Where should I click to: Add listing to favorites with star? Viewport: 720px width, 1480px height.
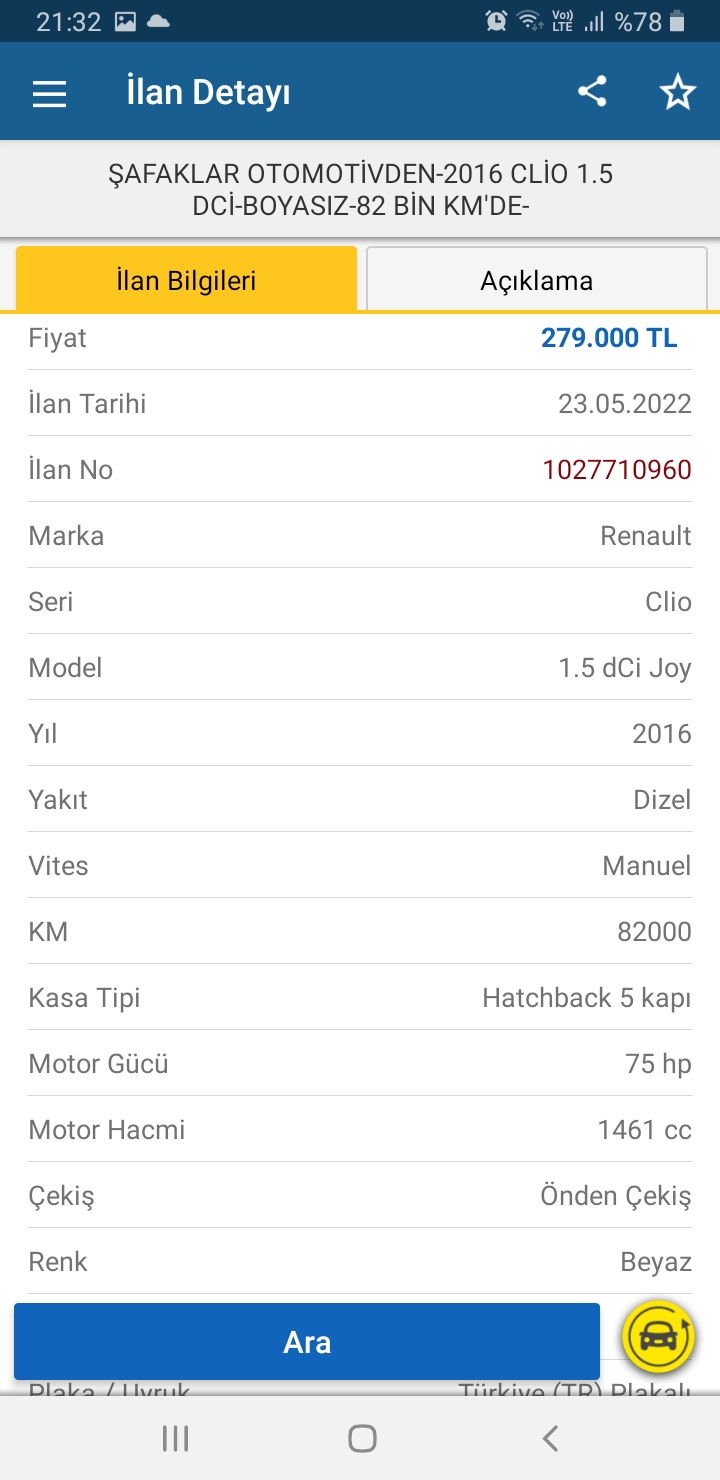click(x=677, y=93)
